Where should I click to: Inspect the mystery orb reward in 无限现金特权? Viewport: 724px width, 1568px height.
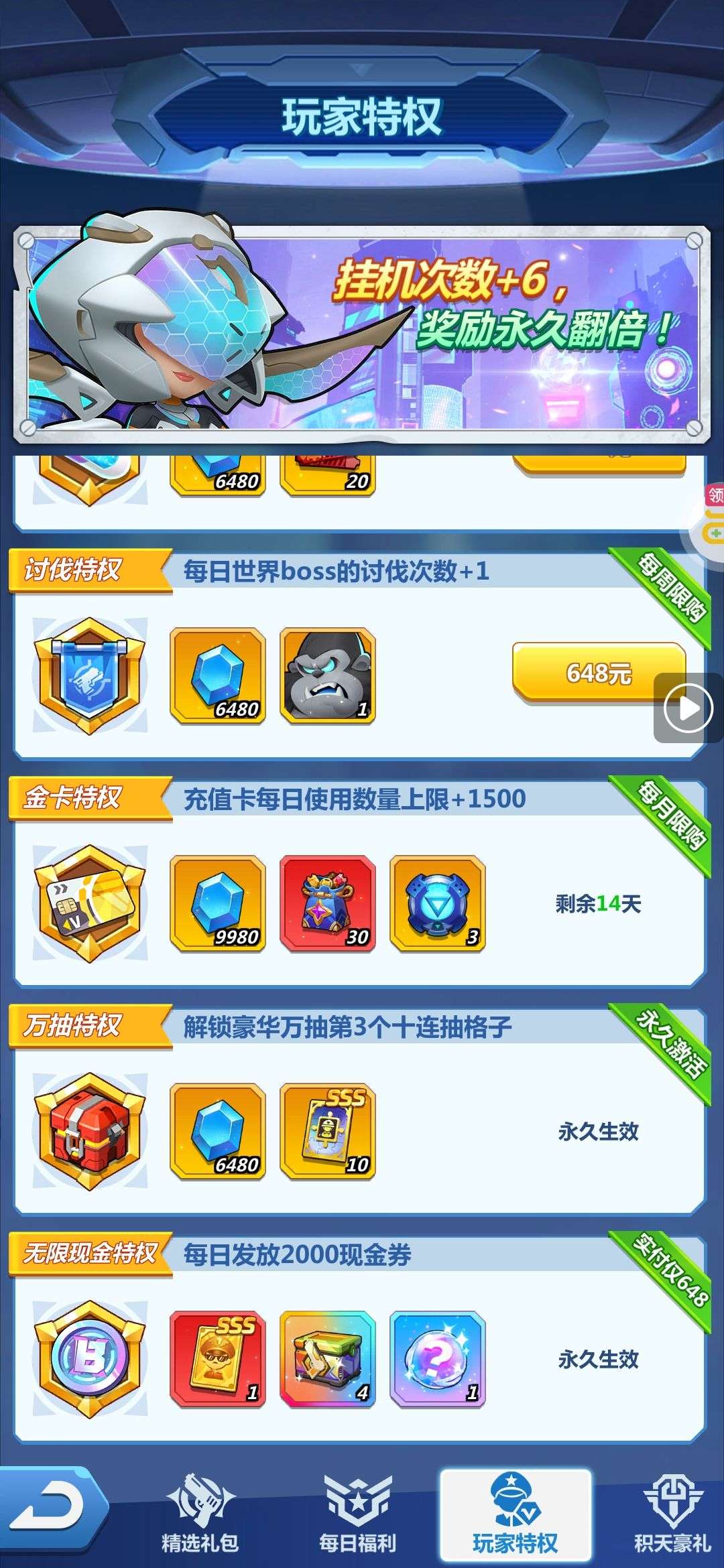437,1359
